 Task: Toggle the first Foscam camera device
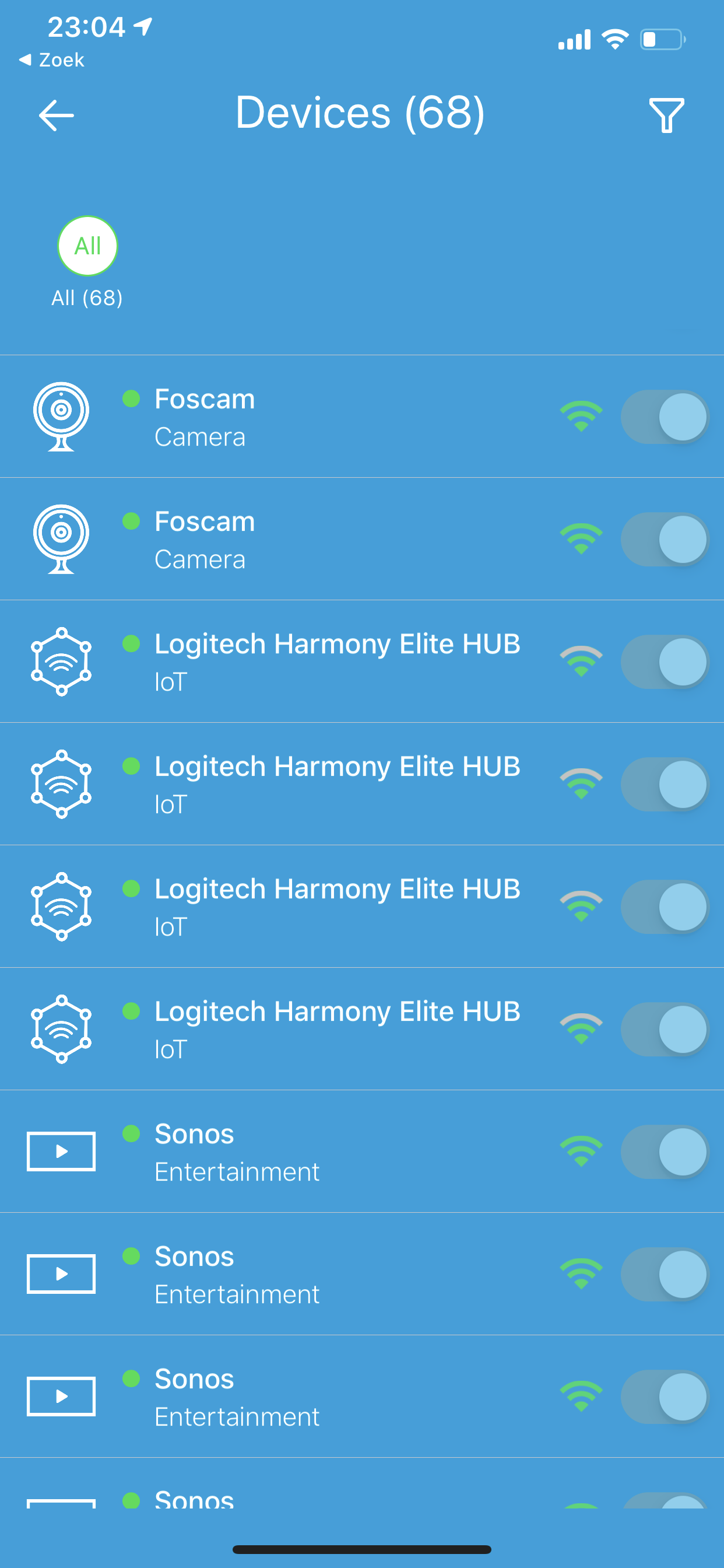coord(665,417)
